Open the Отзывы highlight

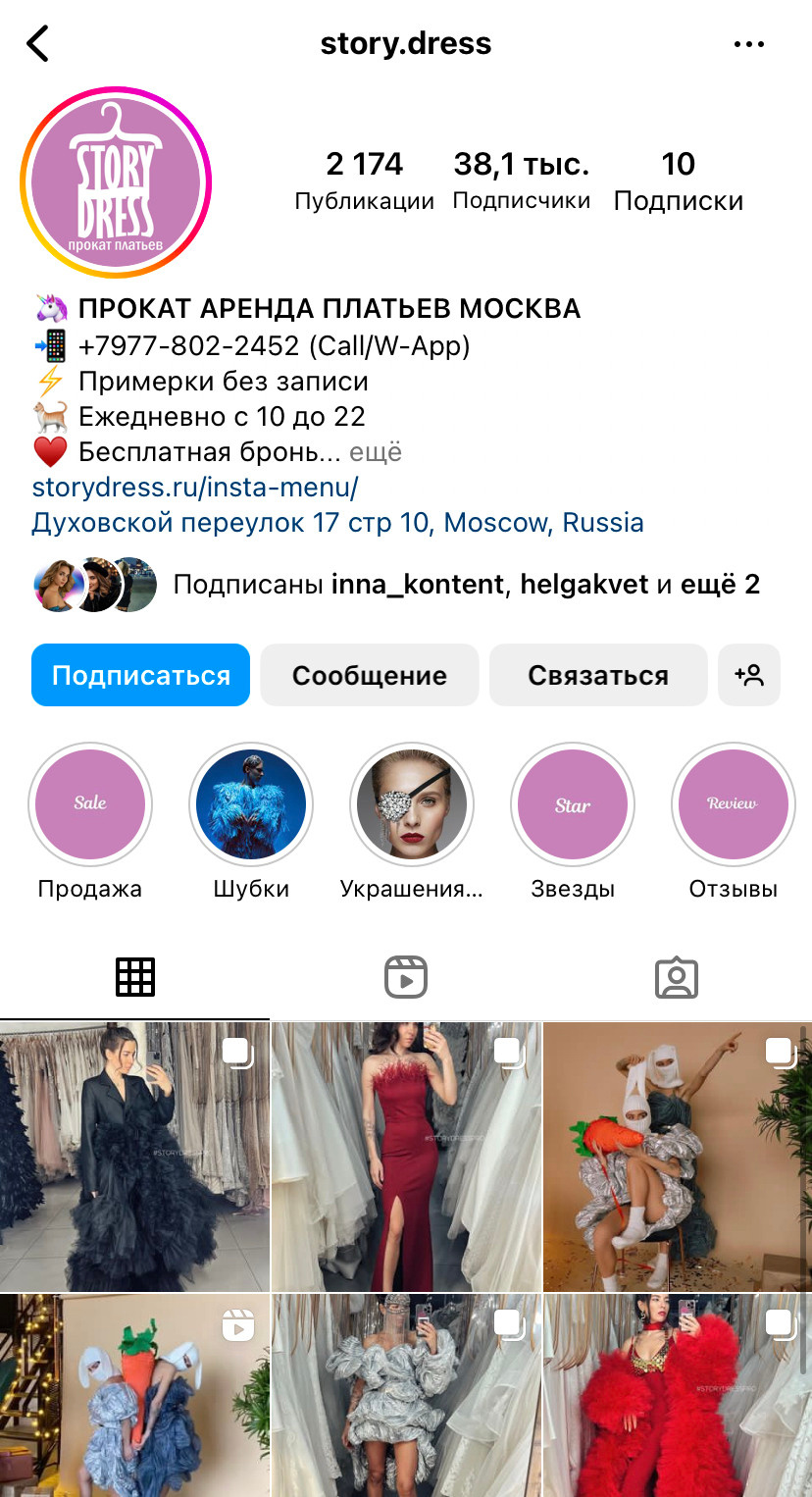(733, 804)
